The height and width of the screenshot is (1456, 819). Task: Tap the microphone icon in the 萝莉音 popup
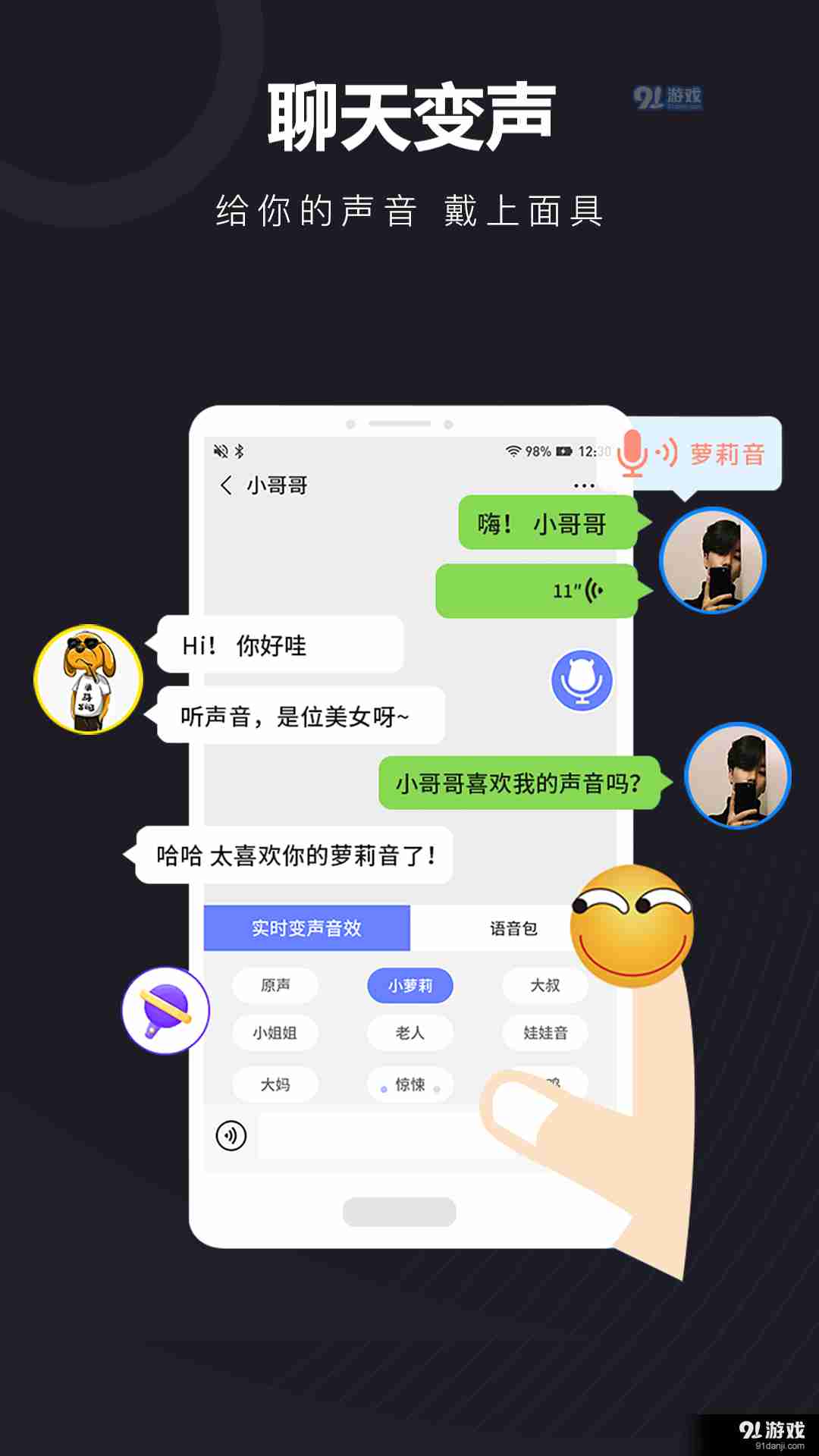tap(632, 453)
